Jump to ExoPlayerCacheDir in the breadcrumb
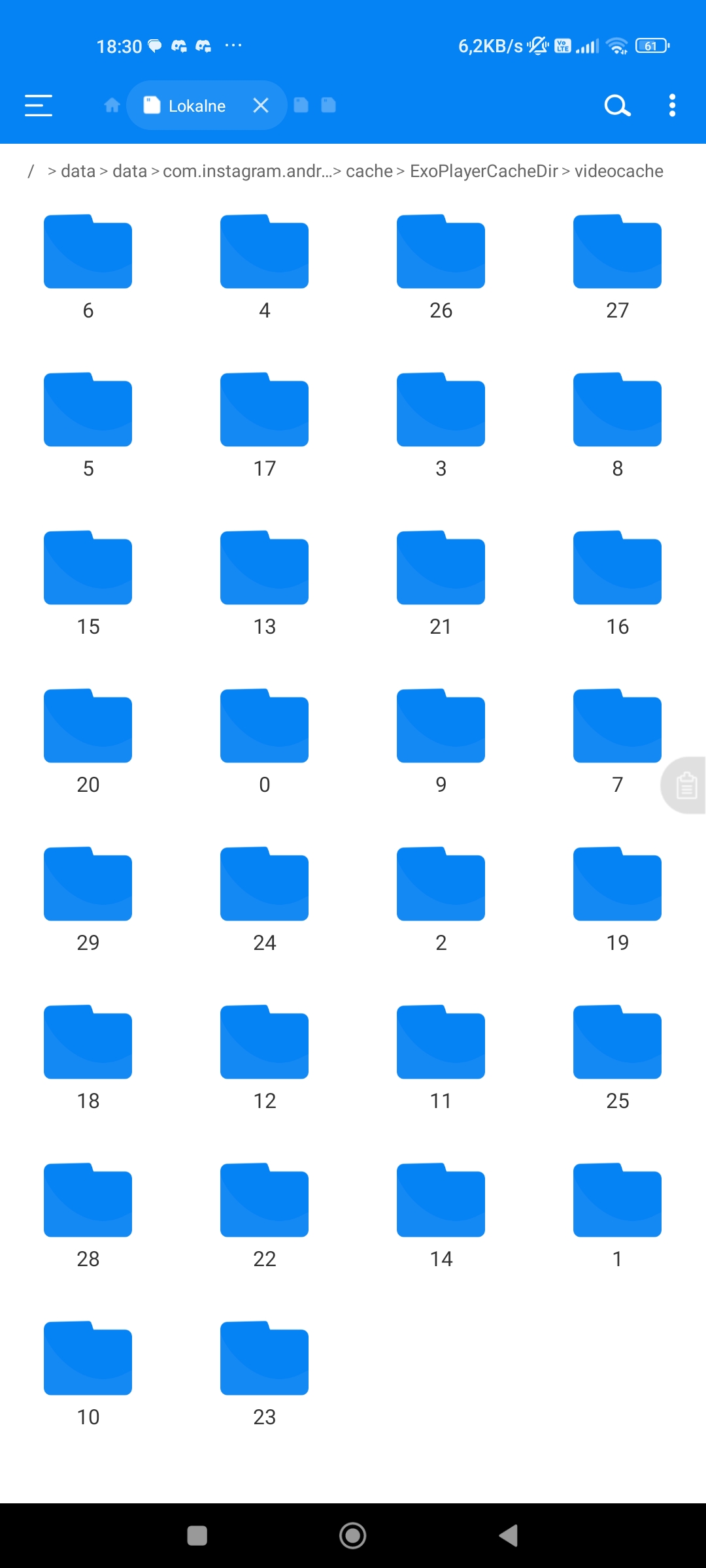The width and height of the screenshot is (706, 1568). [x=484, y=171]
